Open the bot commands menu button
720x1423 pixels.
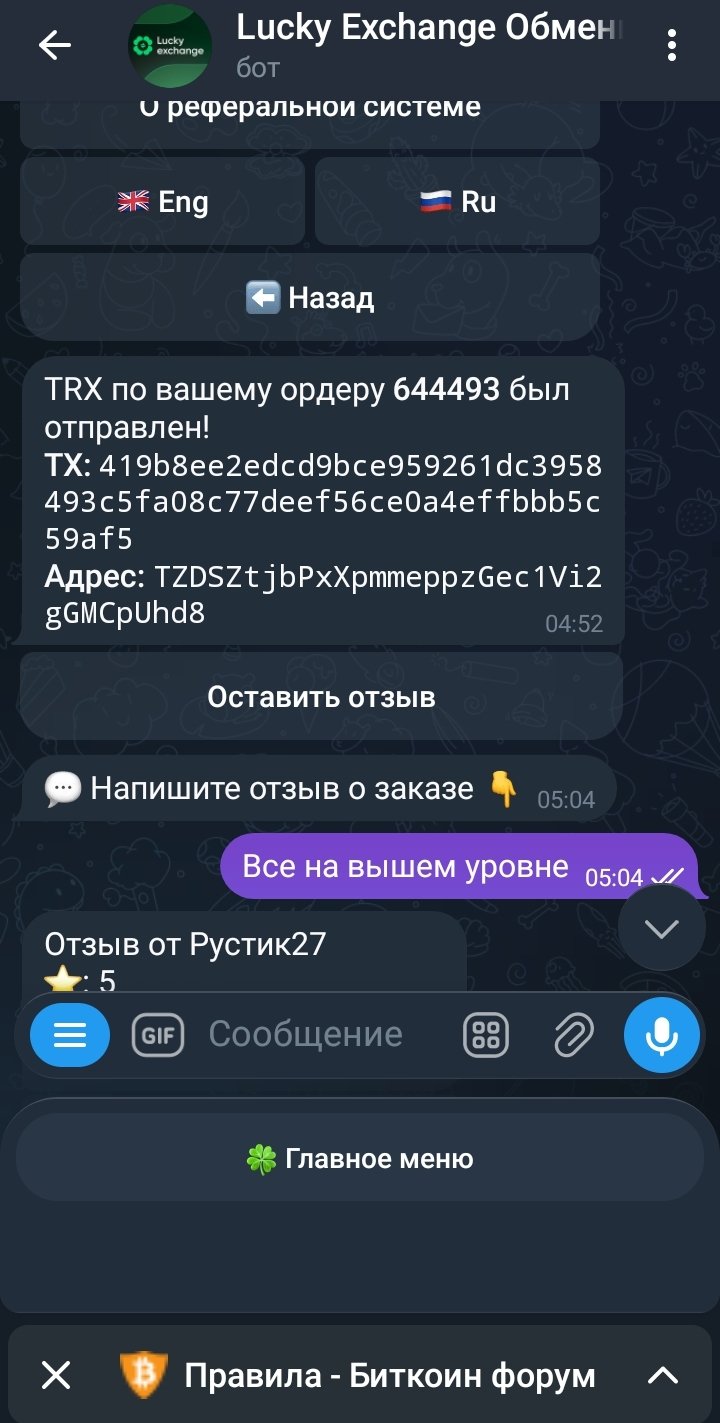[70, 1035]
